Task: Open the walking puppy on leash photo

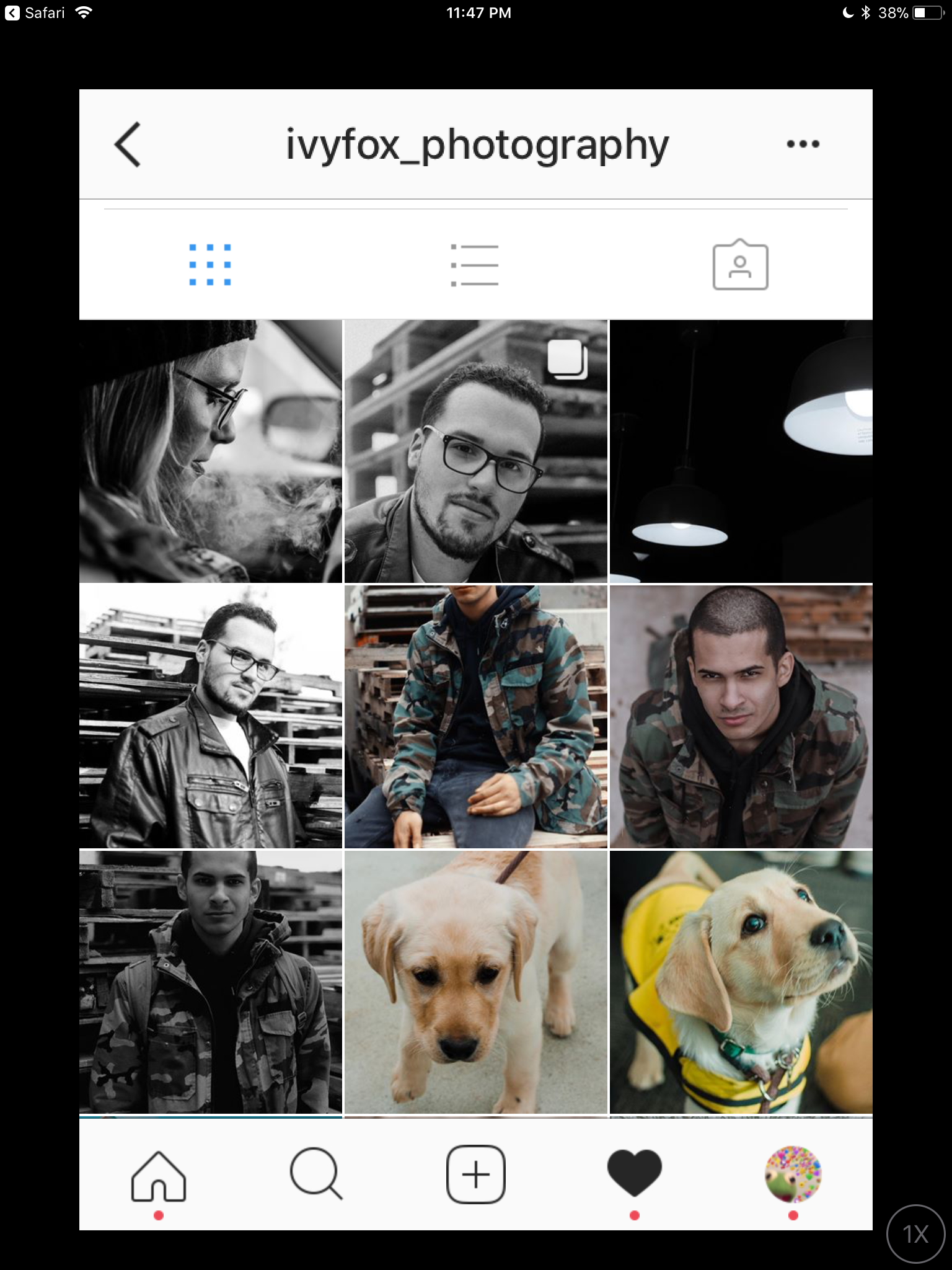Action: coord(476,982)
